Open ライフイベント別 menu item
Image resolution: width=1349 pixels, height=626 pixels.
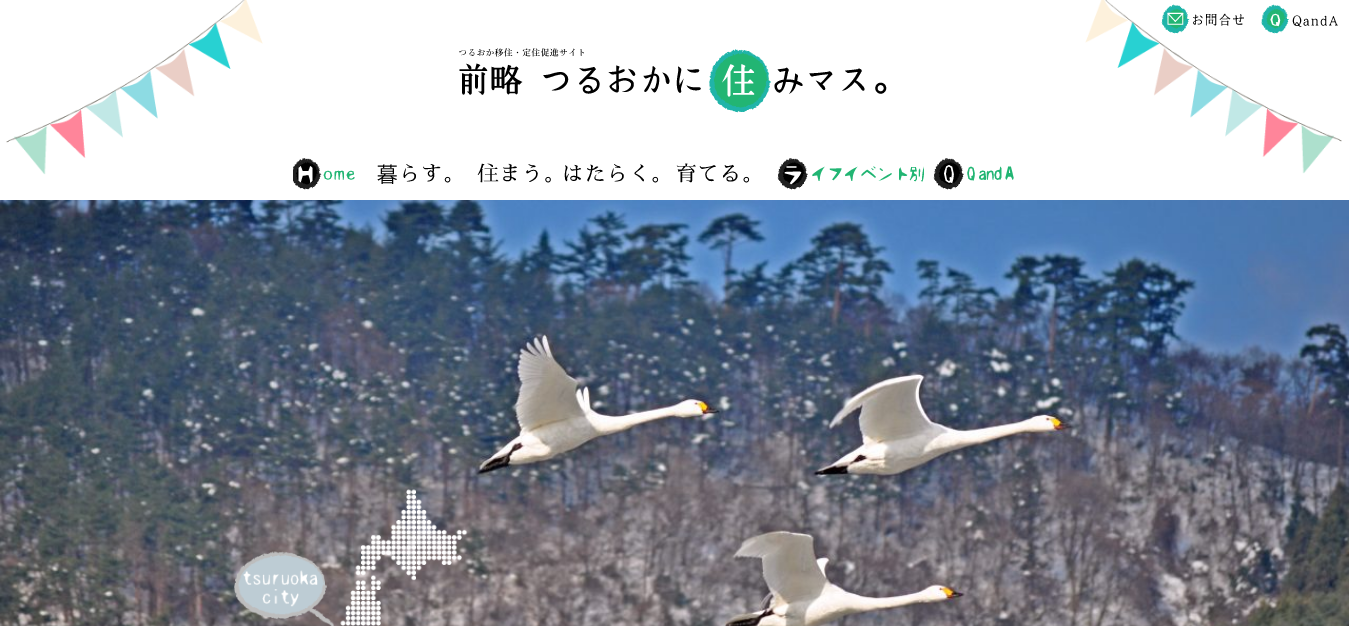pyautogui.click(x=852, y=174)
